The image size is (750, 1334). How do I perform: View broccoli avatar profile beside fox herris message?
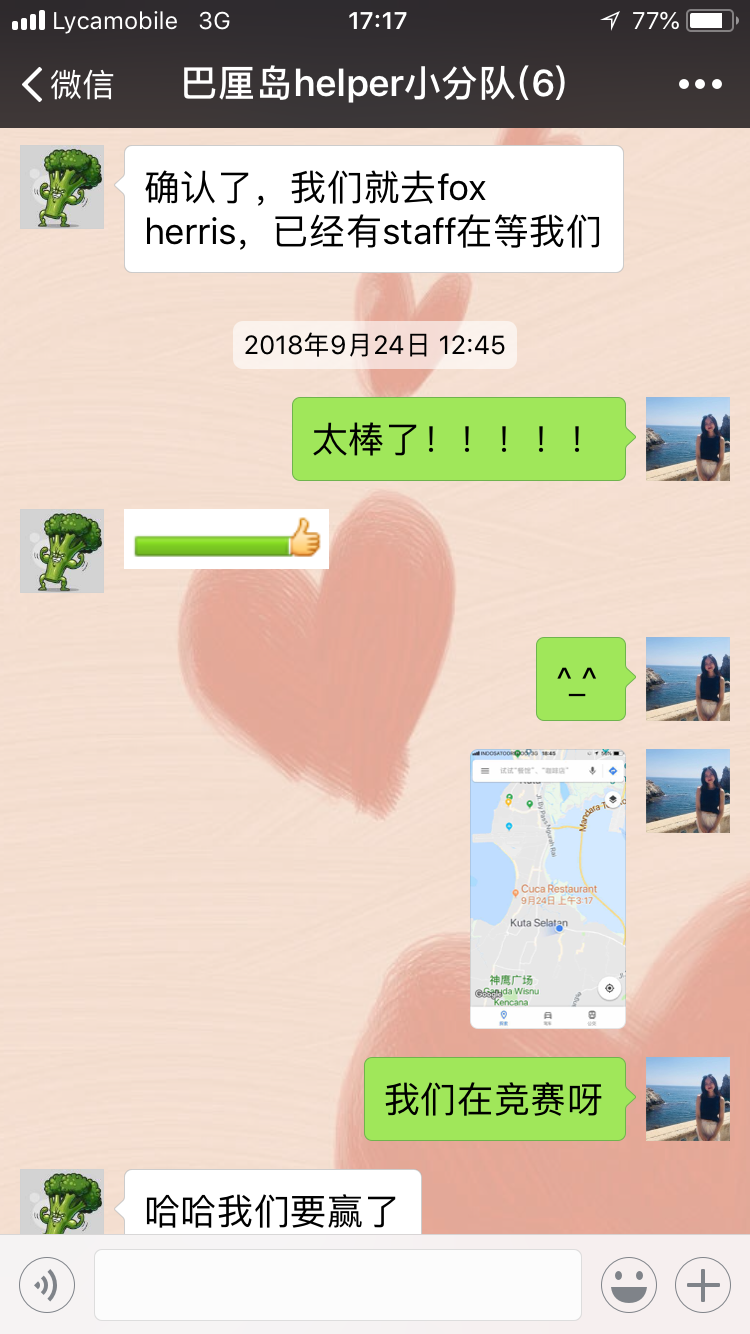click(62, 187)
